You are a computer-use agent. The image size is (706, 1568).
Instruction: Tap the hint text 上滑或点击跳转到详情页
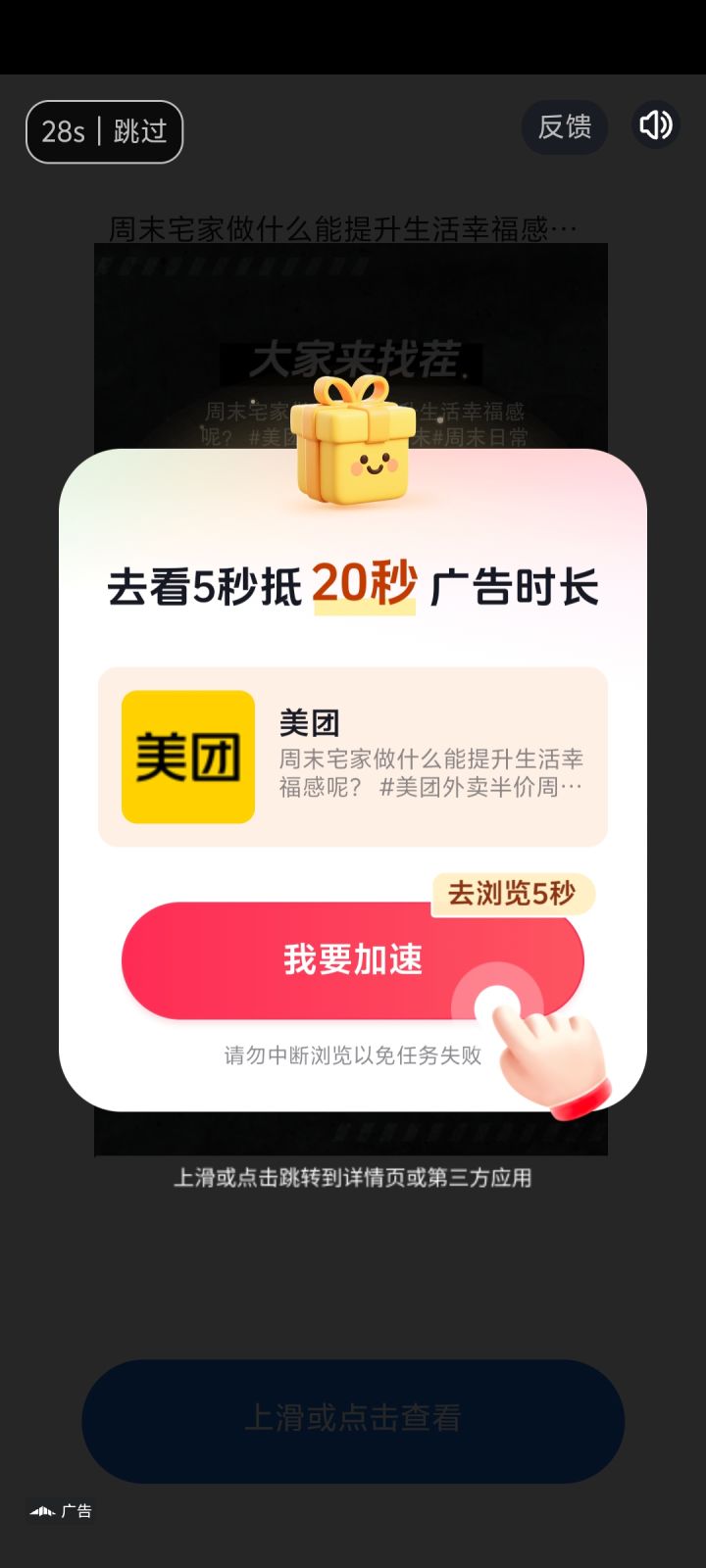[x=353, y=1178]
